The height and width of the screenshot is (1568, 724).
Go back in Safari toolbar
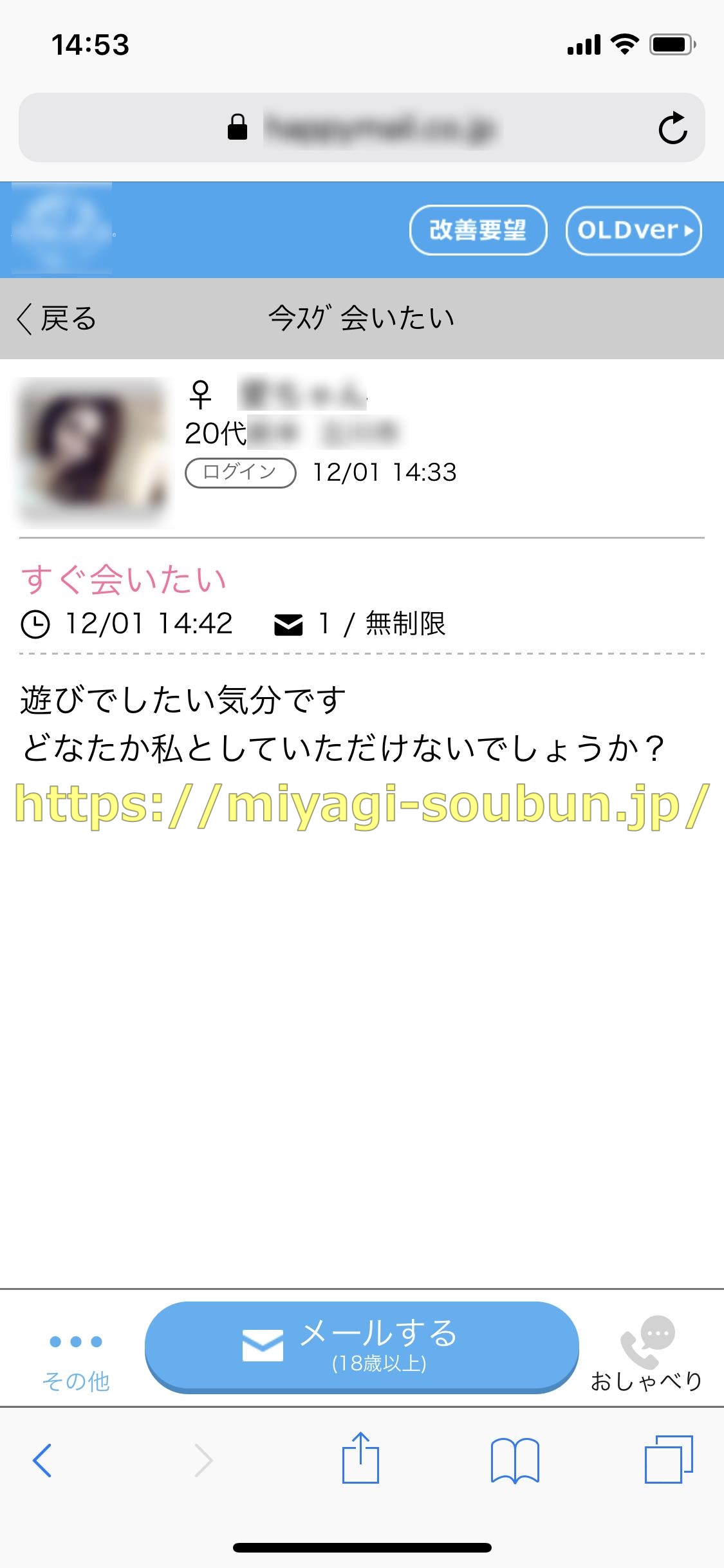(x=42, y=1460)
